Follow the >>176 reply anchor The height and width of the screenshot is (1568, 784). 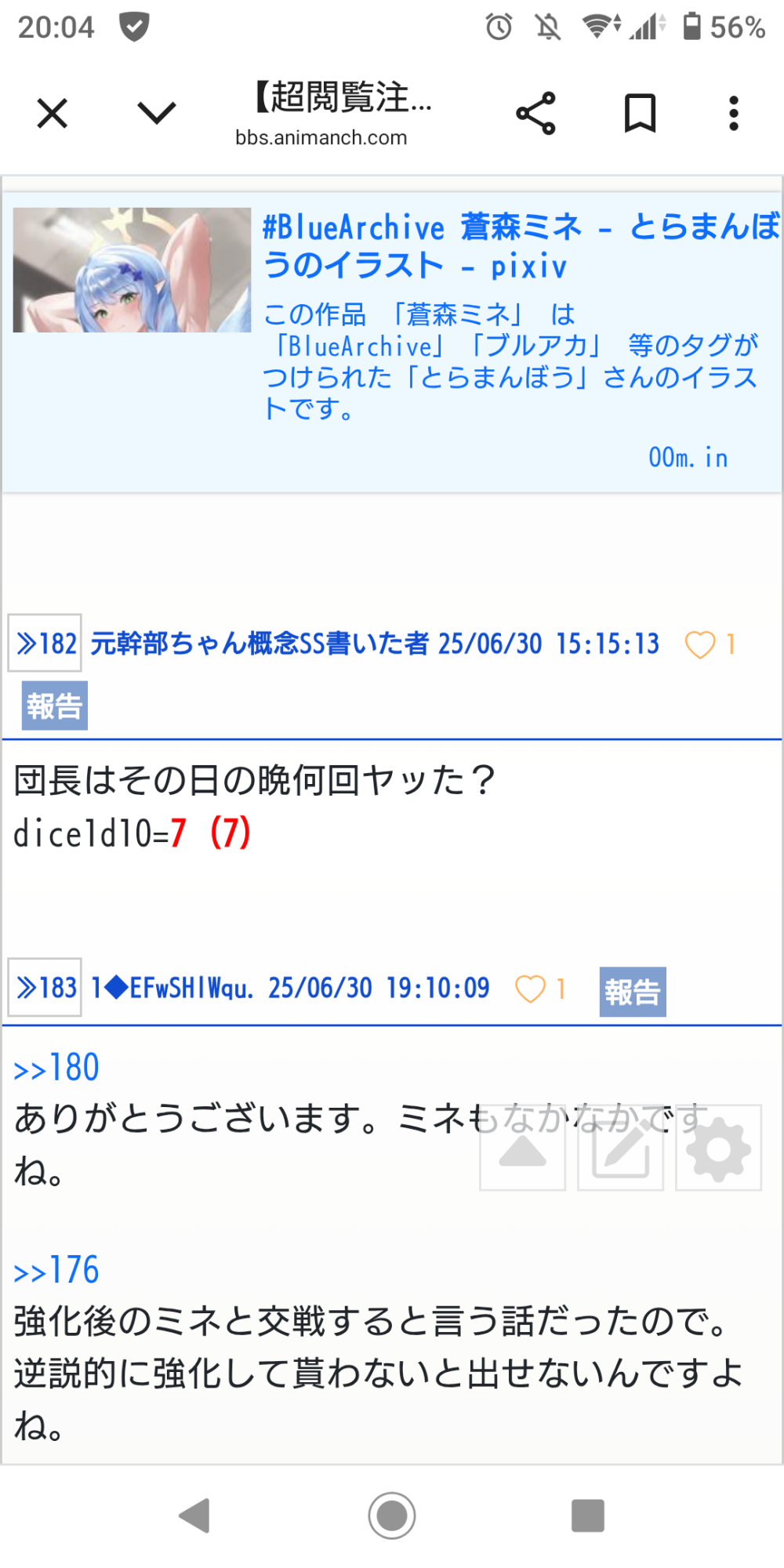[56, 1271]
